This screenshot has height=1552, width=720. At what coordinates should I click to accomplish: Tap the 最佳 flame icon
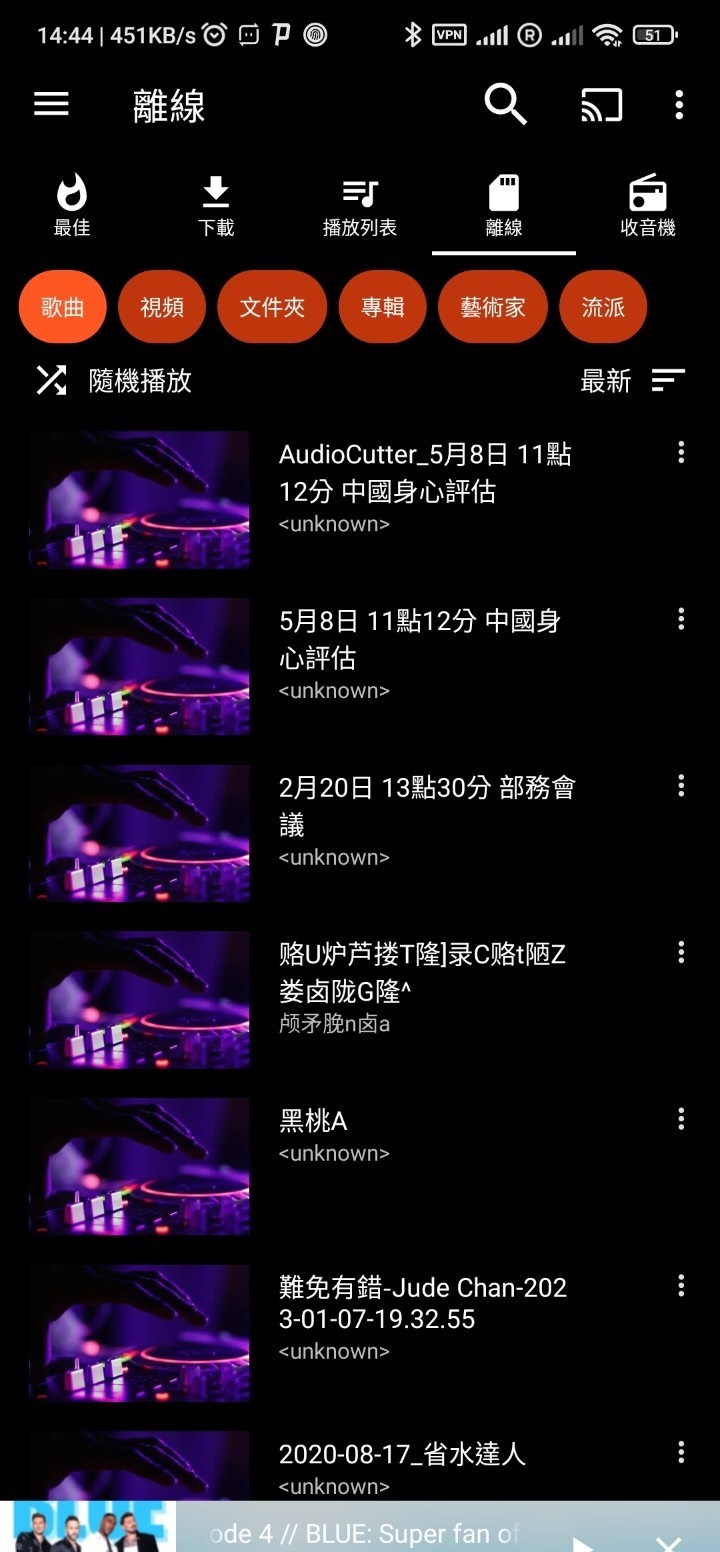click(71, 192)
